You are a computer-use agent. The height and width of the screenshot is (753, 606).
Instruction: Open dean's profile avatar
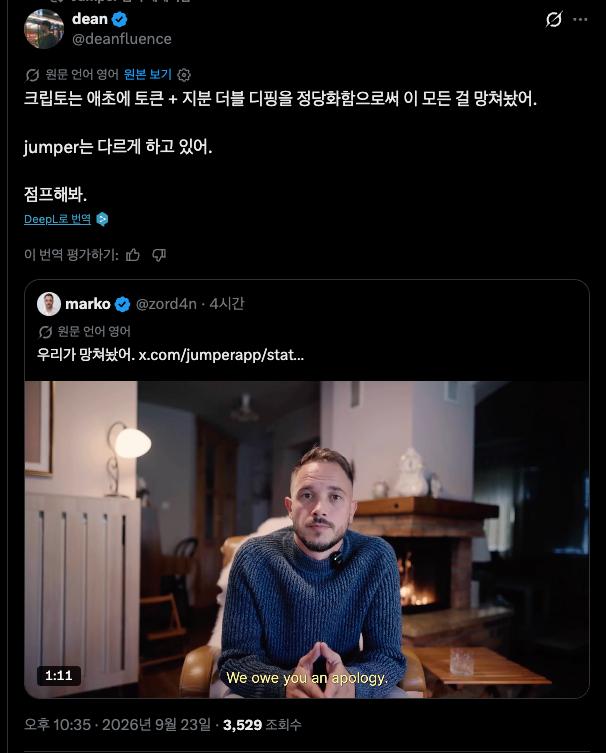click(x=44, y=29)
